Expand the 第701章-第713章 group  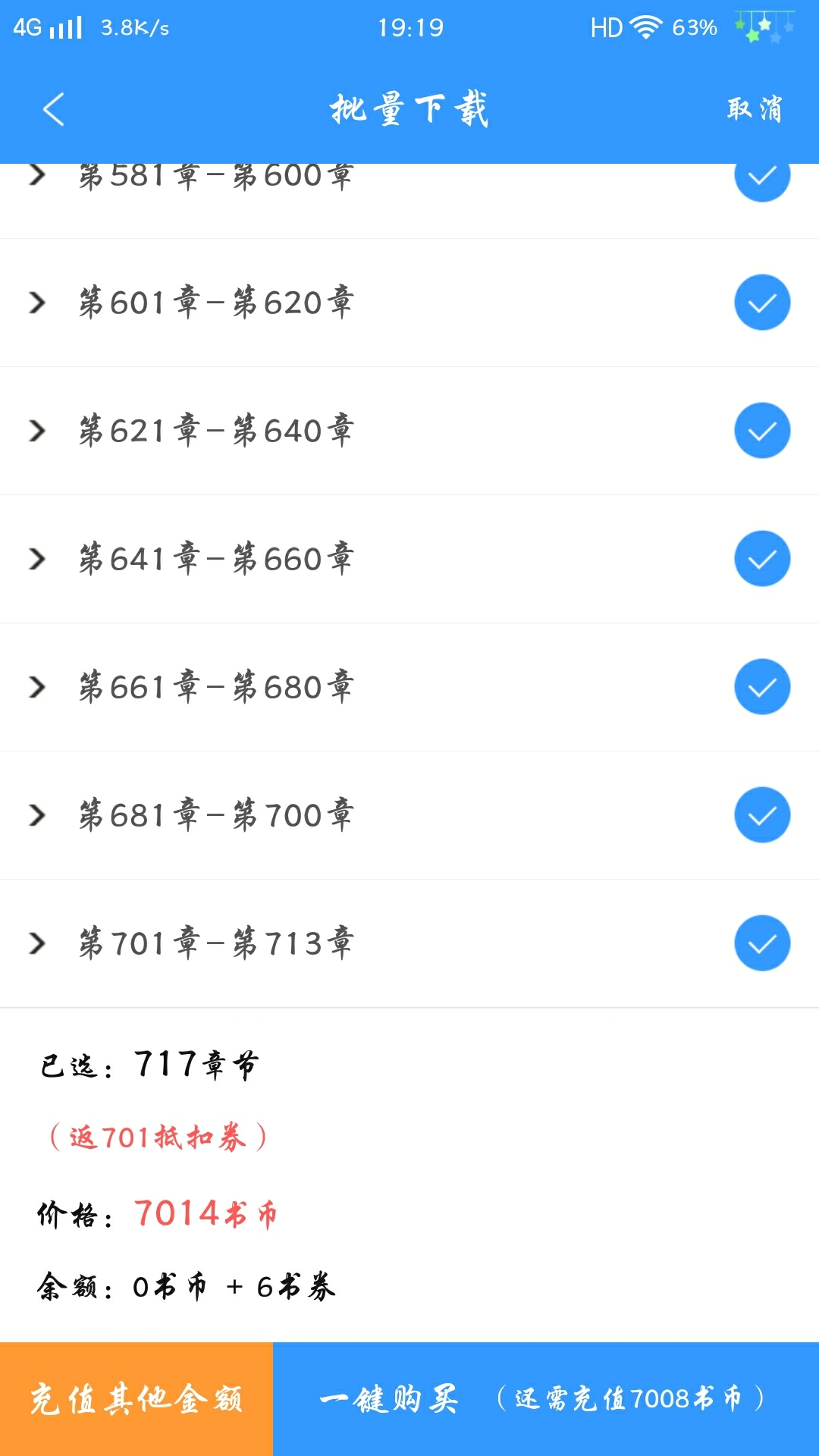click(36, 943)
